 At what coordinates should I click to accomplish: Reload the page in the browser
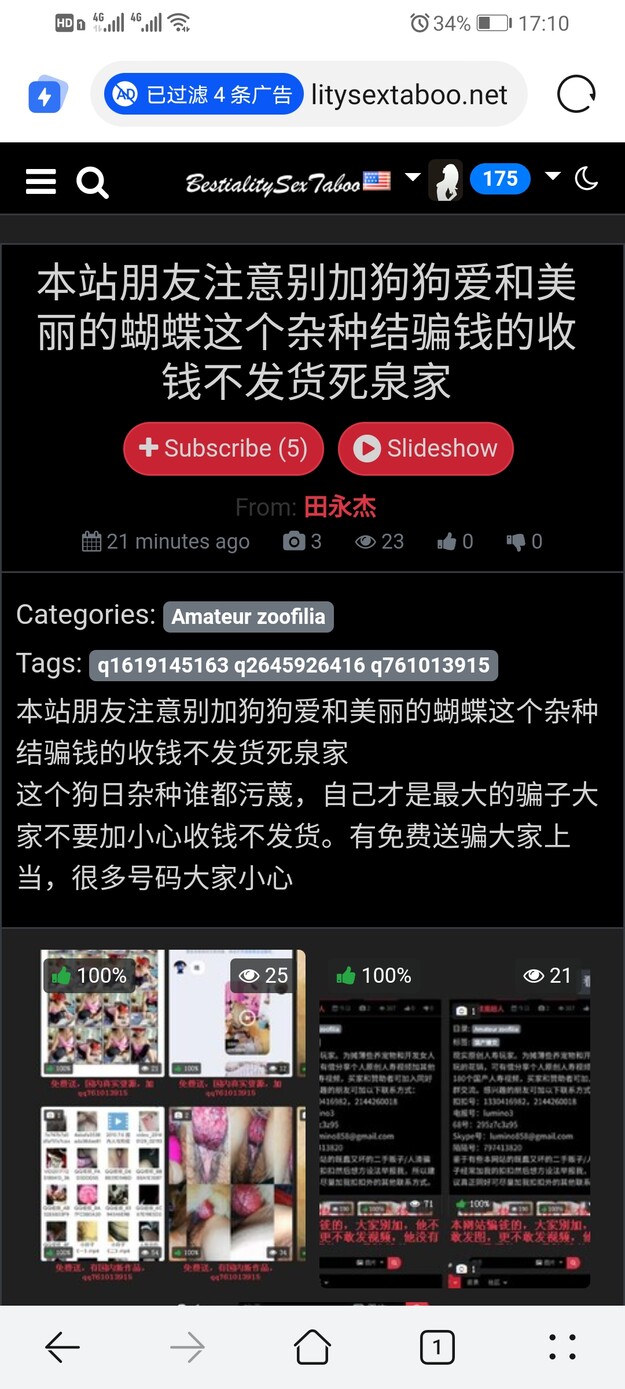click(576, 95)
